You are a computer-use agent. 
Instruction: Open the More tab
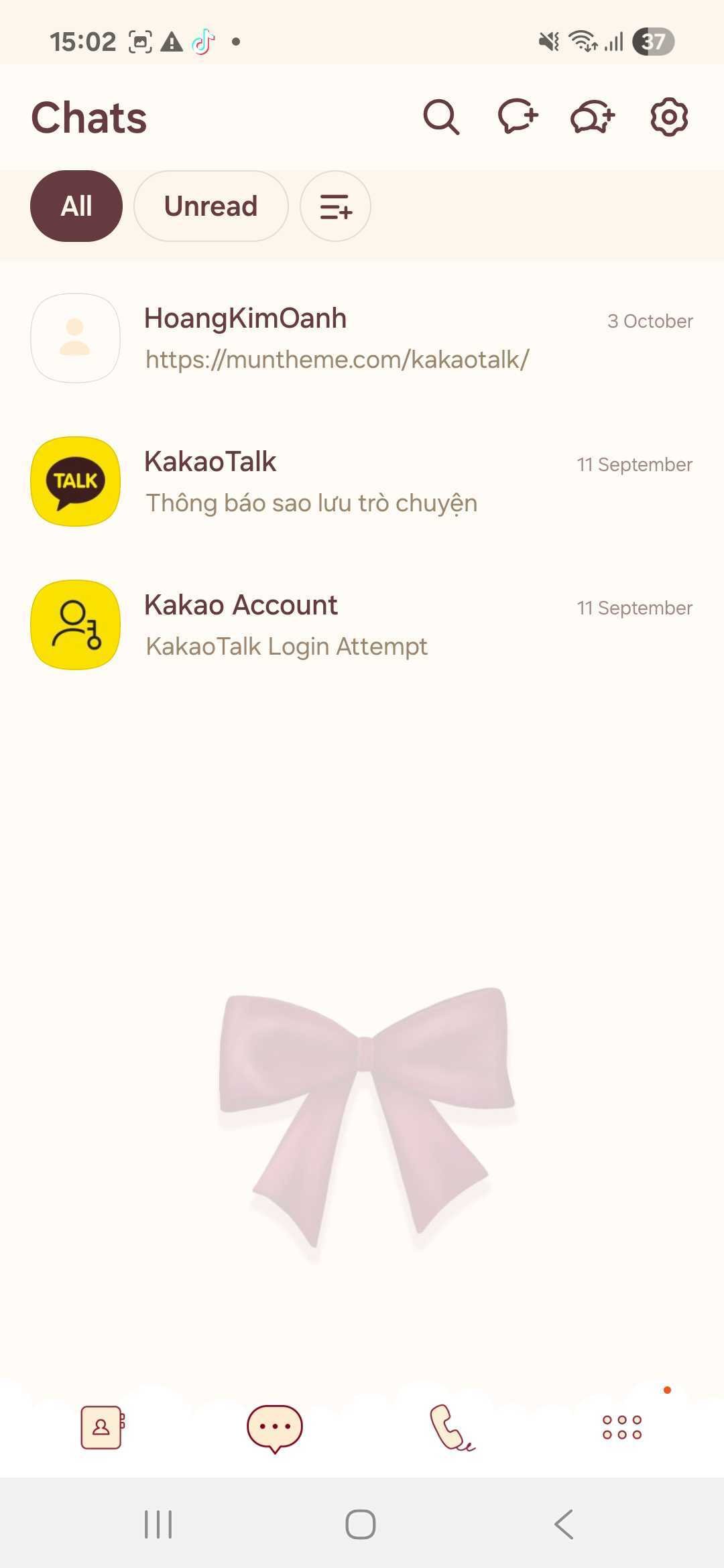pyautogui.click(x=622, y=1427)
